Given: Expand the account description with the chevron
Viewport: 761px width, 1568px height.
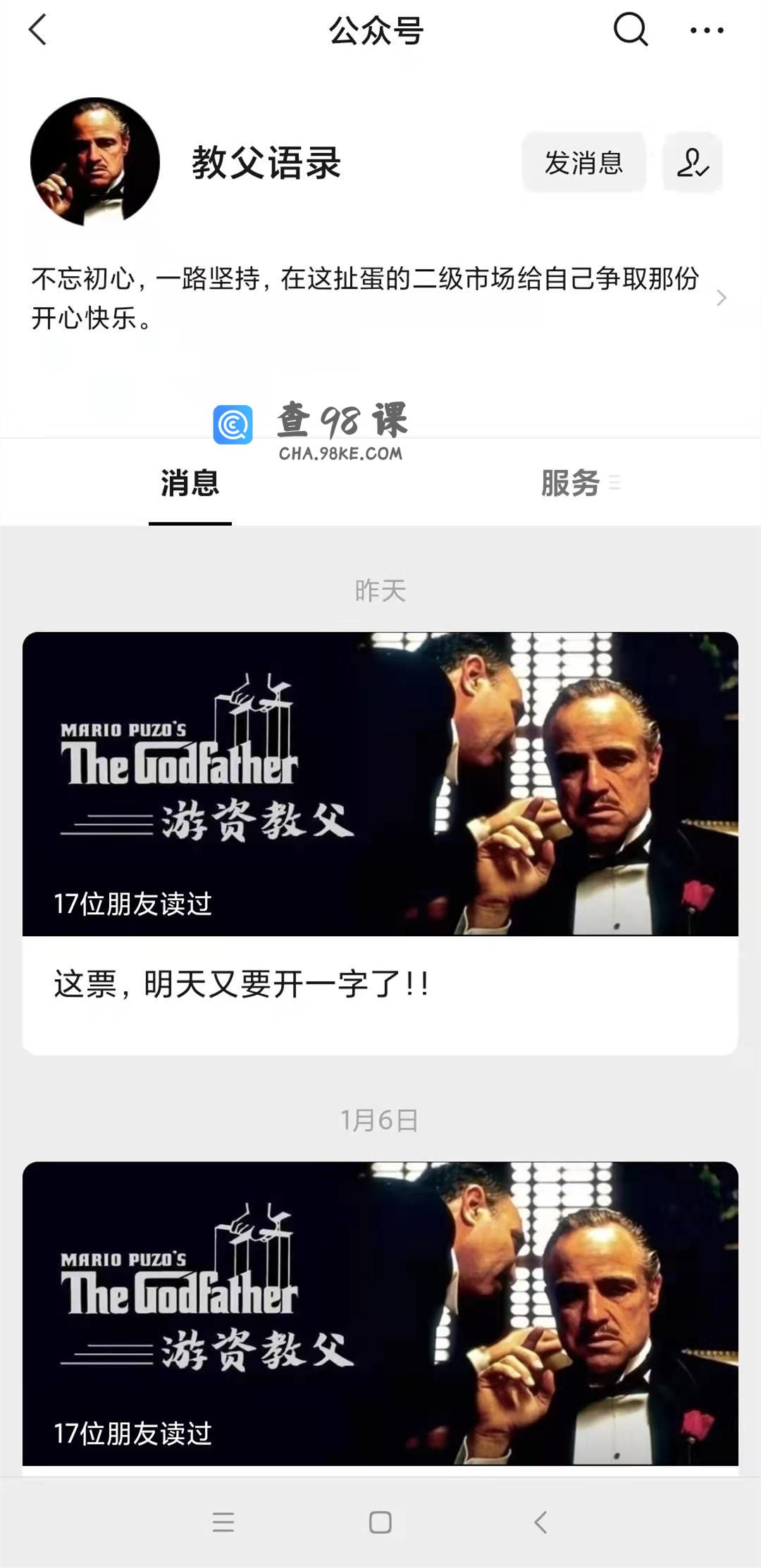Looking at the screenshot, I should (x=722, y=297).
